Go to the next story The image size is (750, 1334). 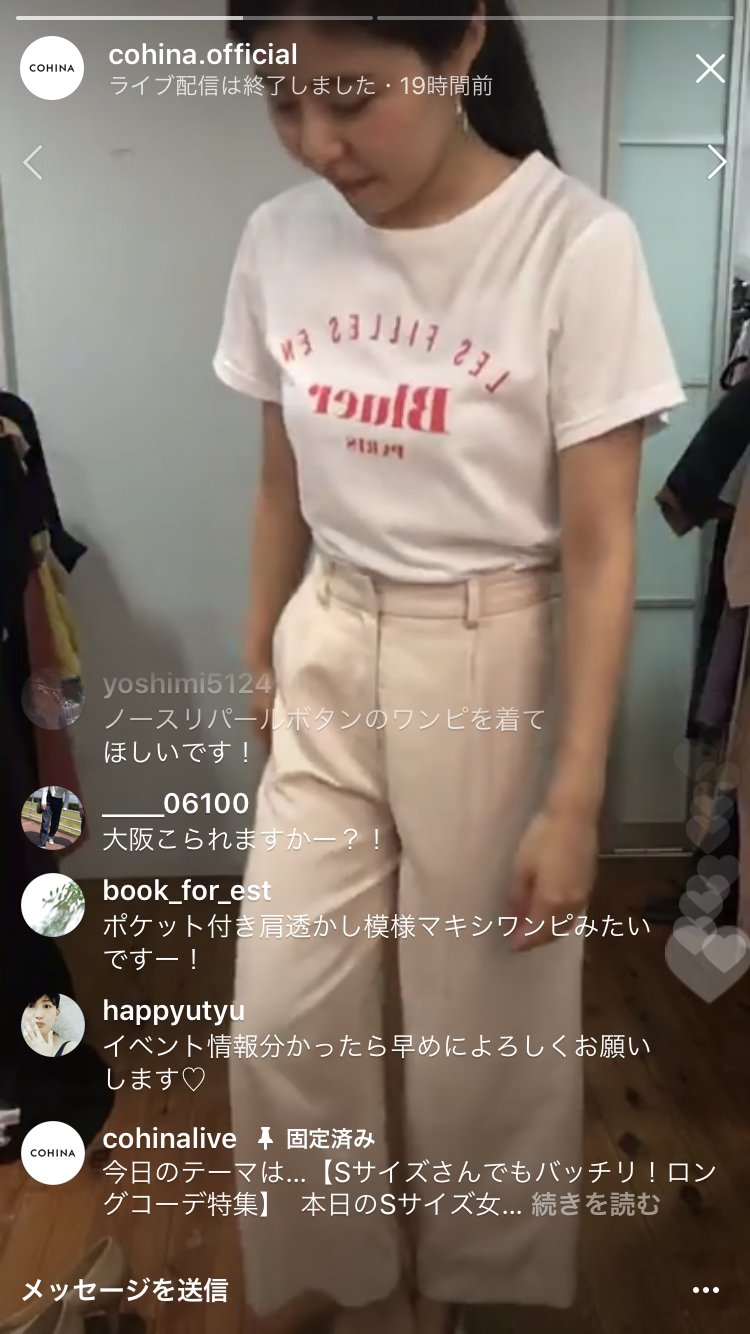click(717, 162)
